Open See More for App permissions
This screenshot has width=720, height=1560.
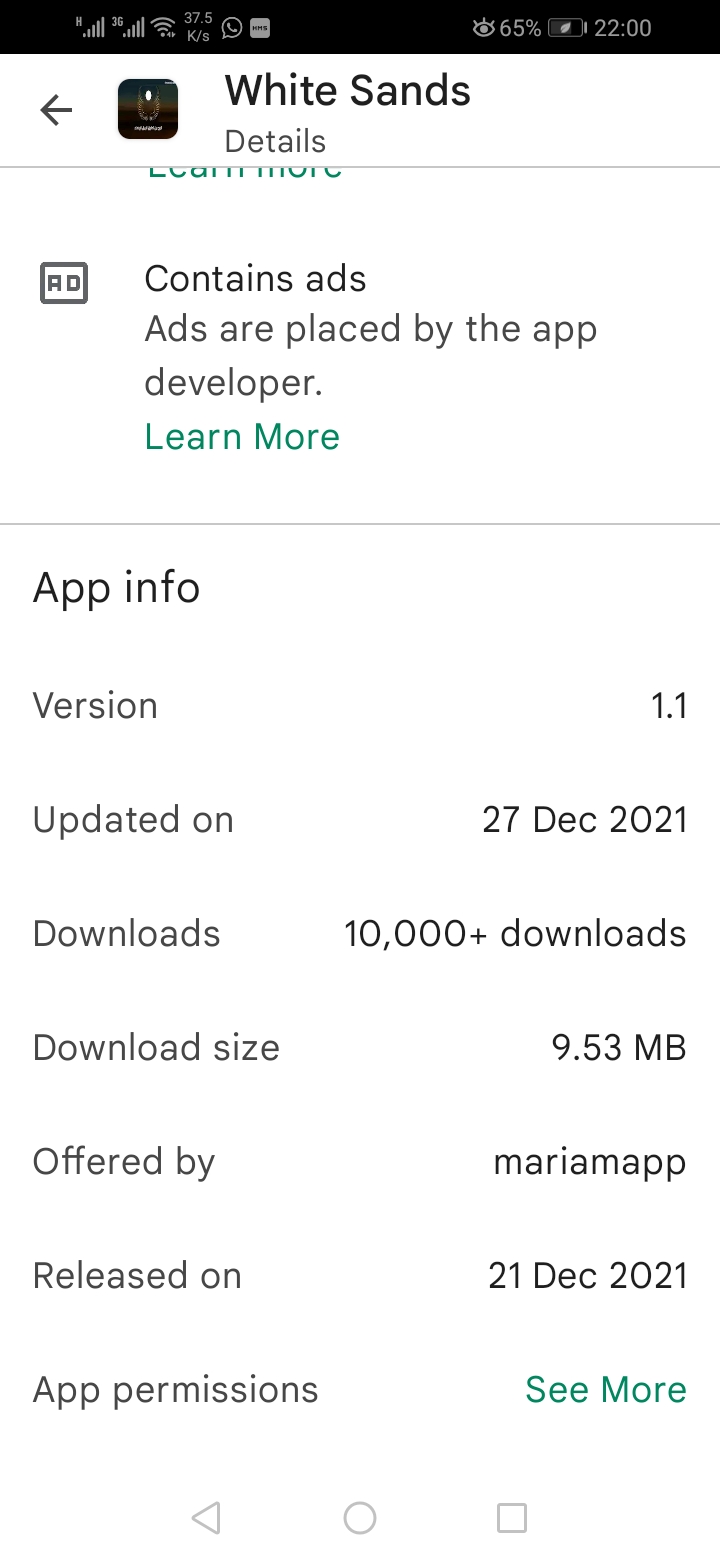606,1389
